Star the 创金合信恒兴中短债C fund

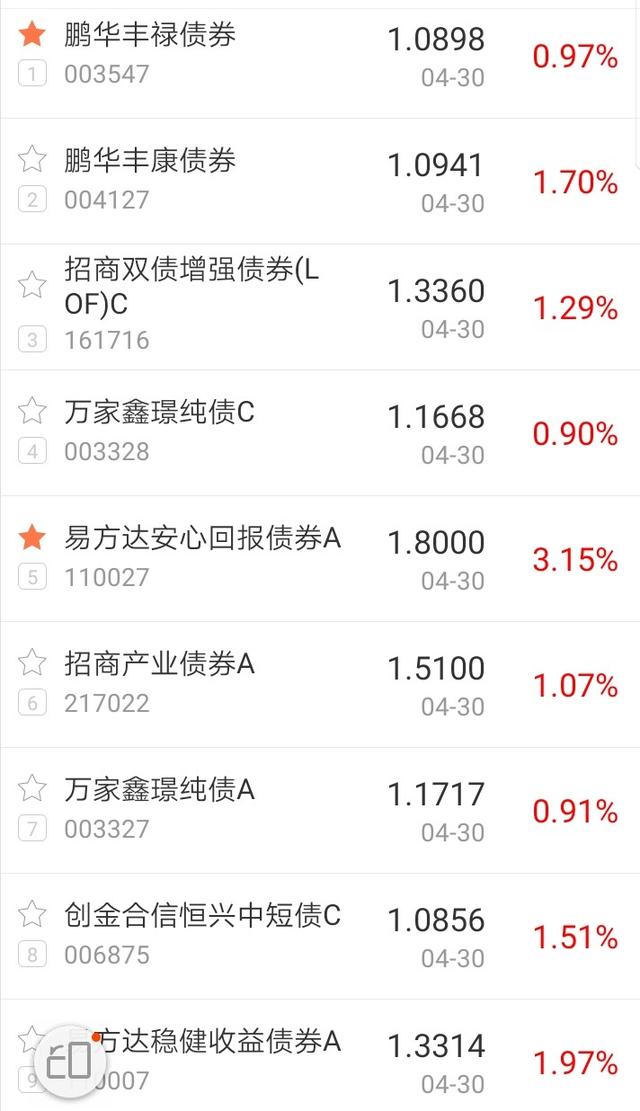[32, 914]
